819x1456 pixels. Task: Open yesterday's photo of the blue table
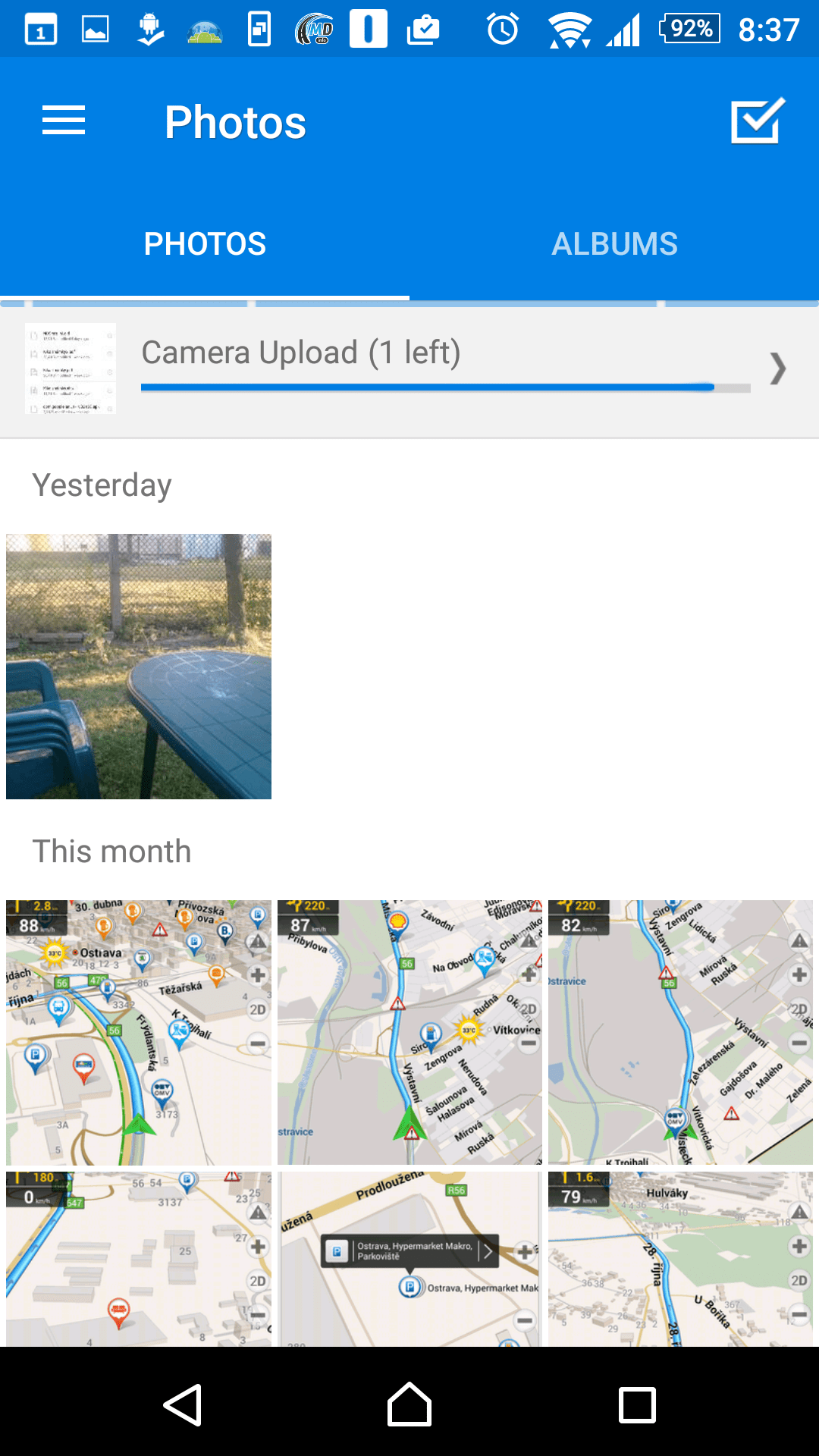(139, 667)
